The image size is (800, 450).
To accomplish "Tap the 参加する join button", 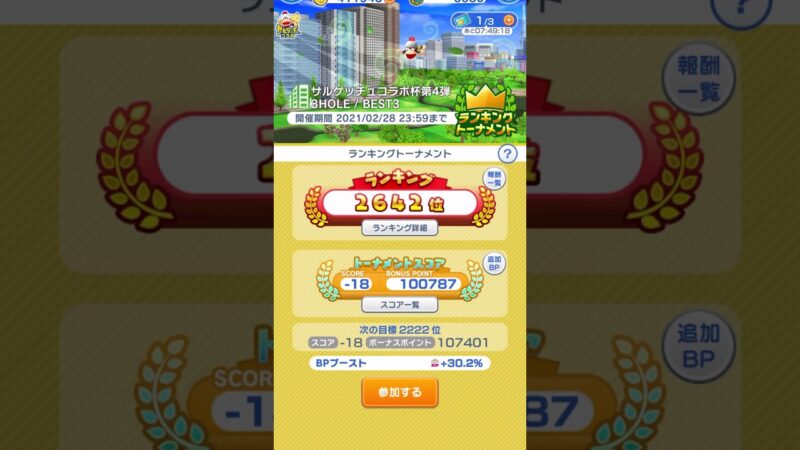I will pyautogui.click(x=399, y=393).
